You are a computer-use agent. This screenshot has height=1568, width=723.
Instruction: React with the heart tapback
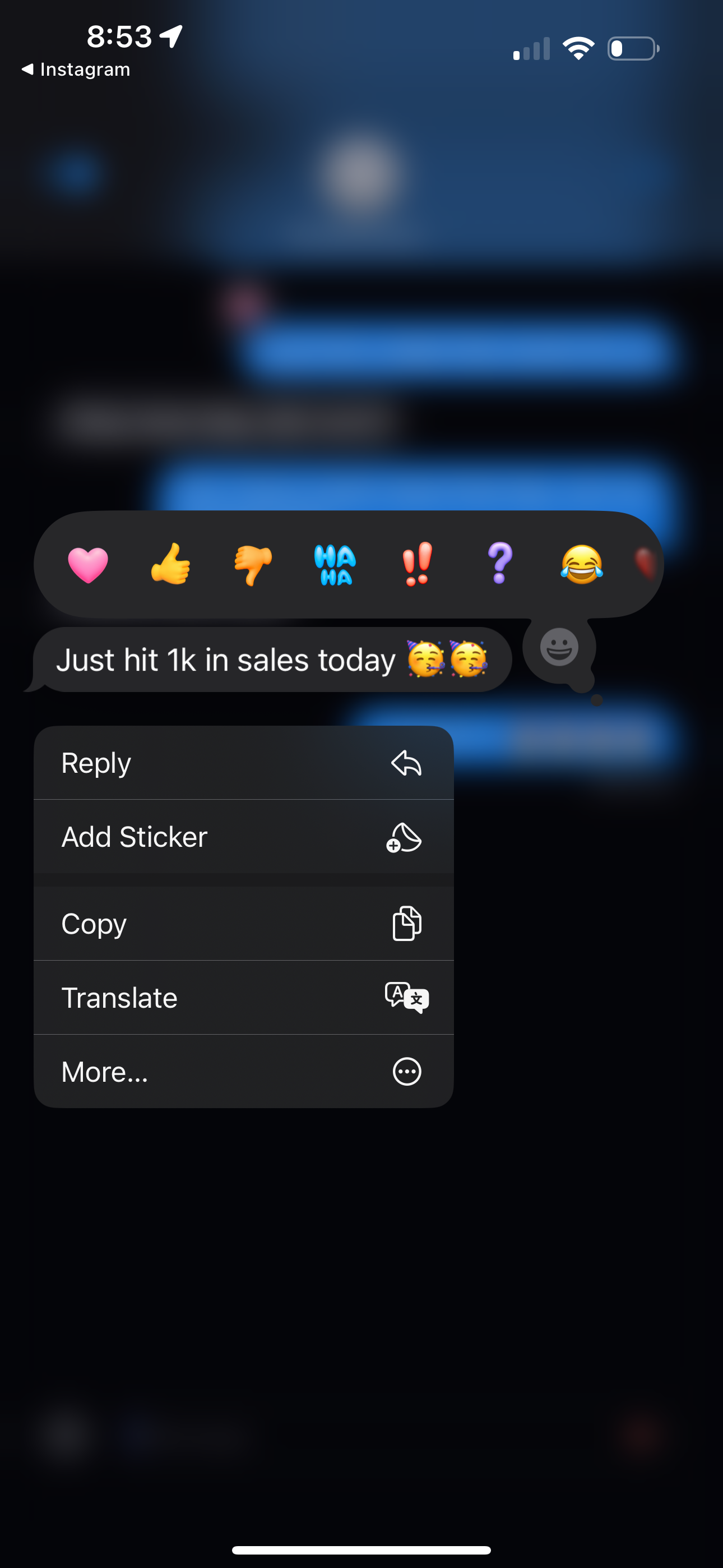[88, 565]
